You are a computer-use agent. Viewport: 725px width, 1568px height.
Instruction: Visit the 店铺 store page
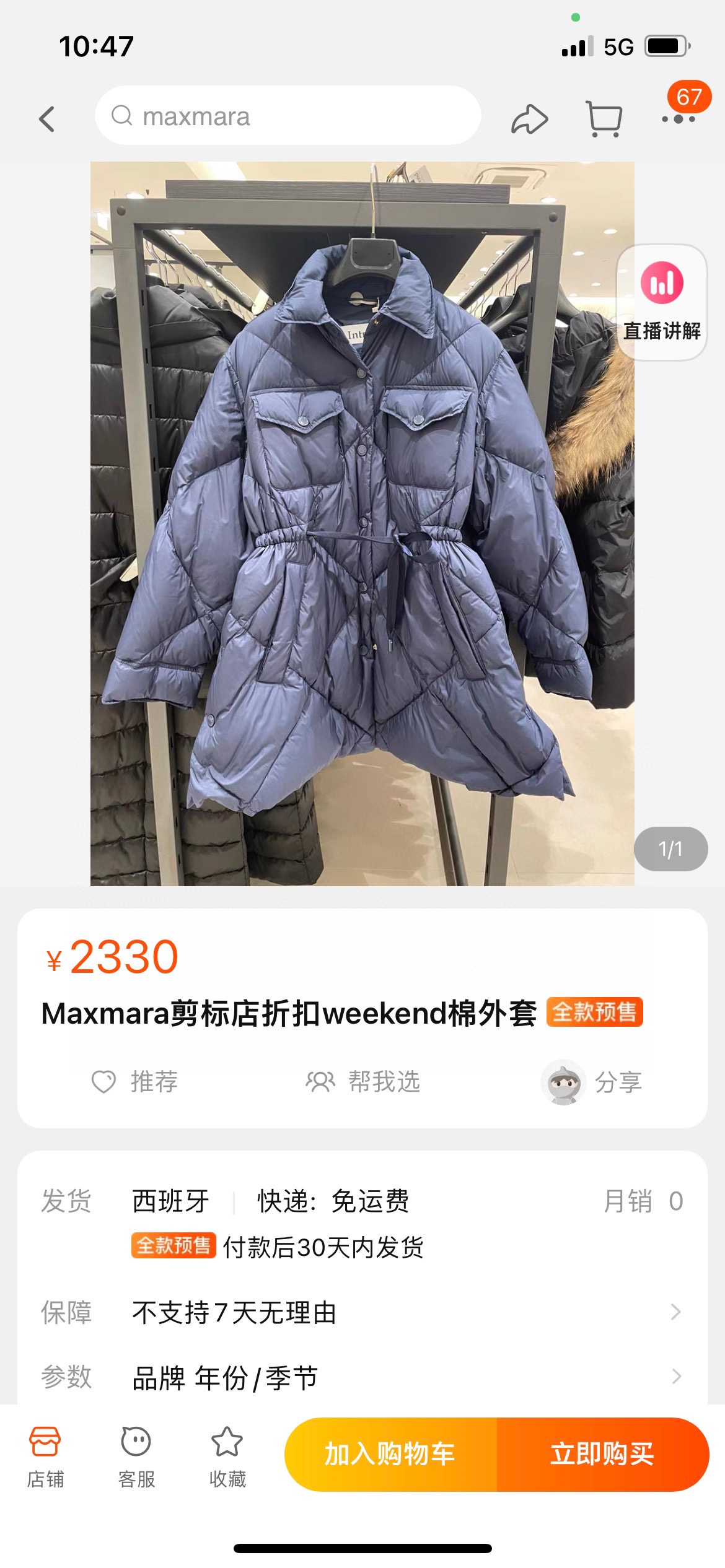45,1457
